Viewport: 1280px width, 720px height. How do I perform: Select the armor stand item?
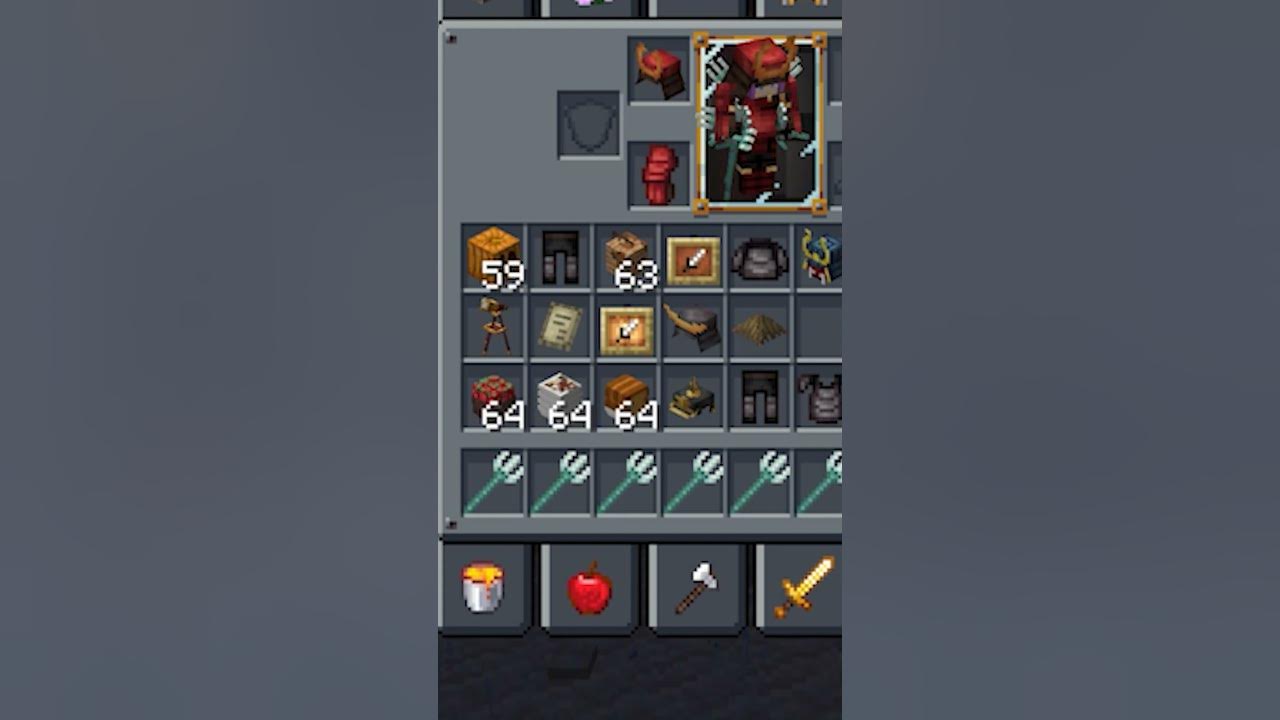coord(494,327)
